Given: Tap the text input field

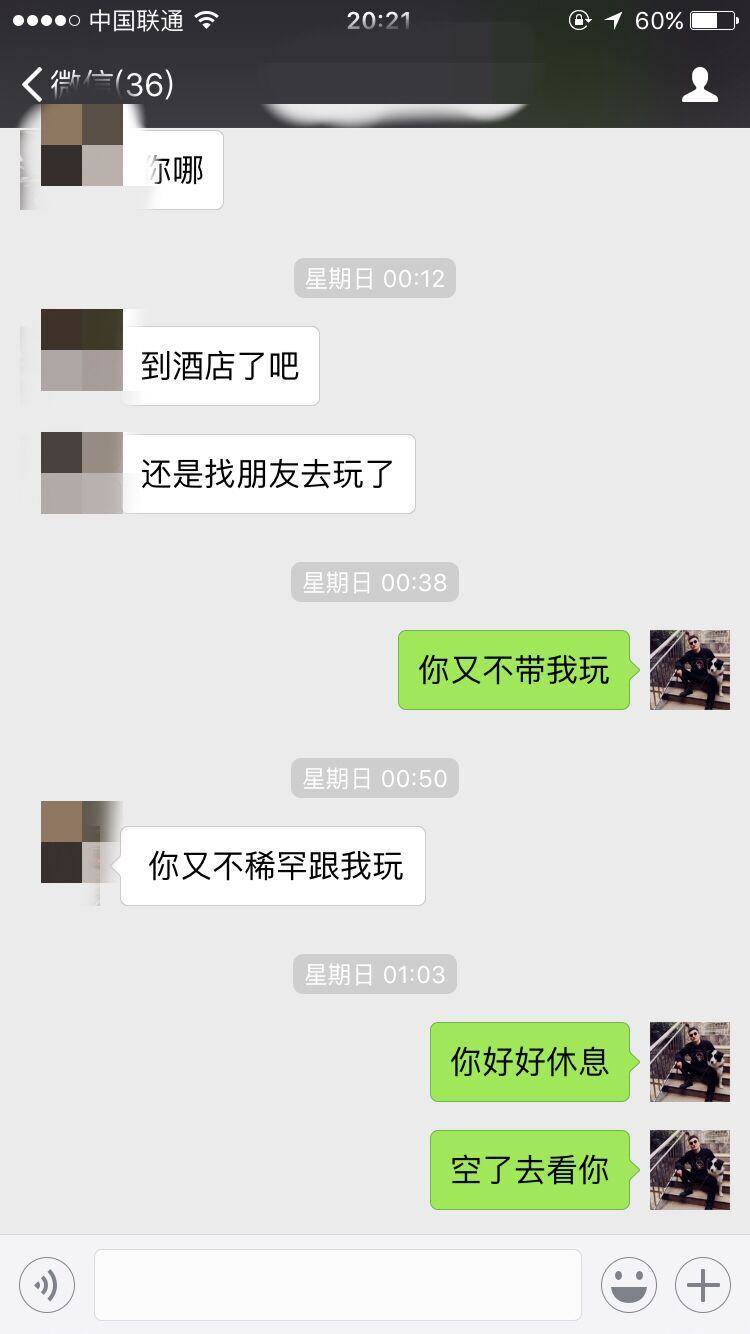Looking at the screenshot, I should (x=338, y=1284).
